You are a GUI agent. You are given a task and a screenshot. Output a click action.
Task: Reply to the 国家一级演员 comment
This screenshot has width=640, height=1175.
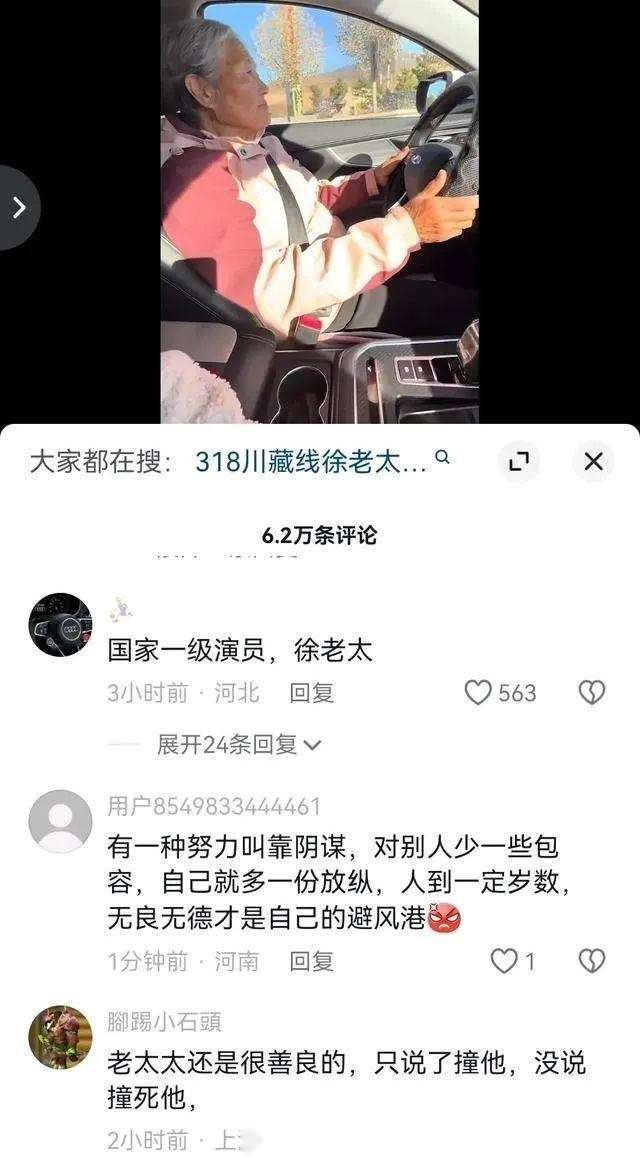pos(311,692)
